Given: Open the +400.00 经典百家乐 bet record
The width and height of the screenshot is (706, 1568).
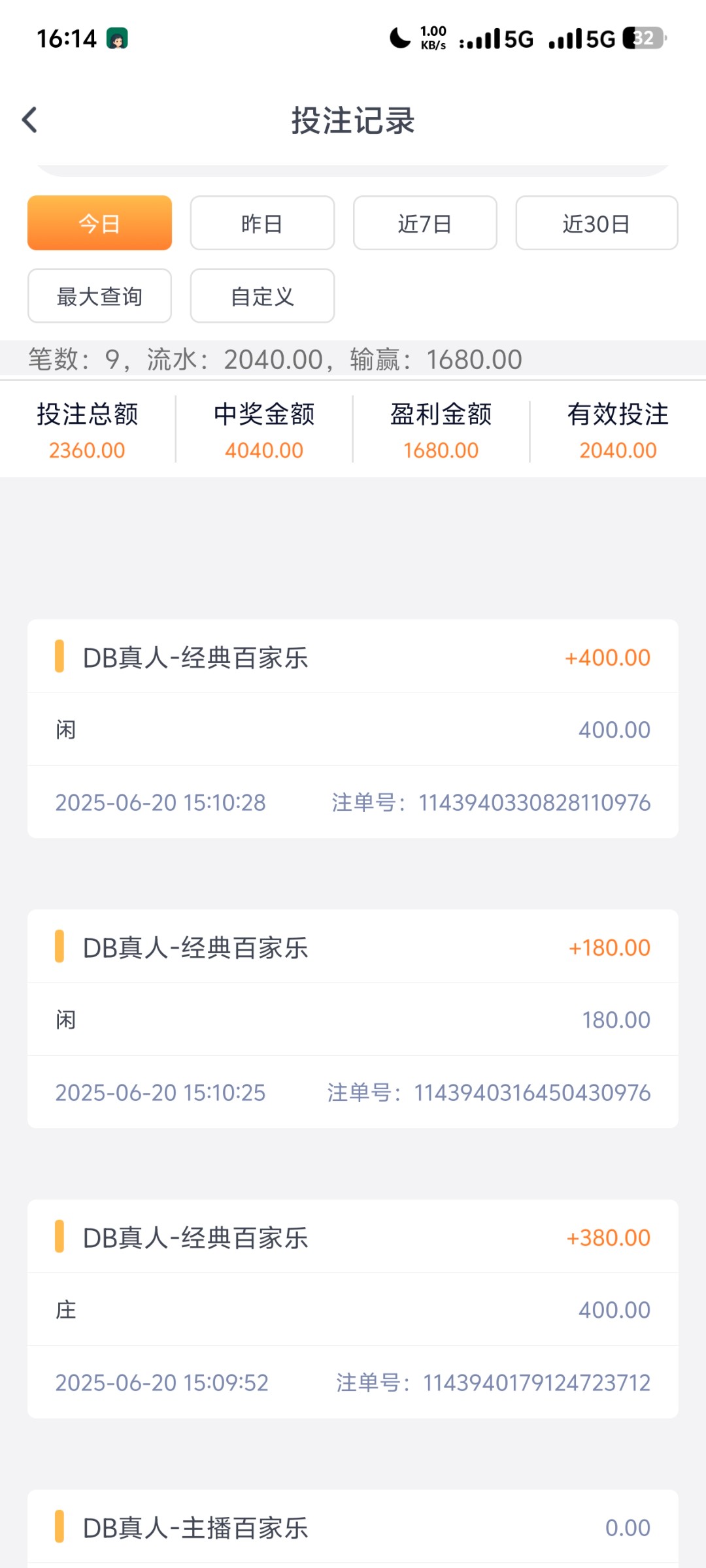Looking at the screenshot, I should (x=353, y=728).
